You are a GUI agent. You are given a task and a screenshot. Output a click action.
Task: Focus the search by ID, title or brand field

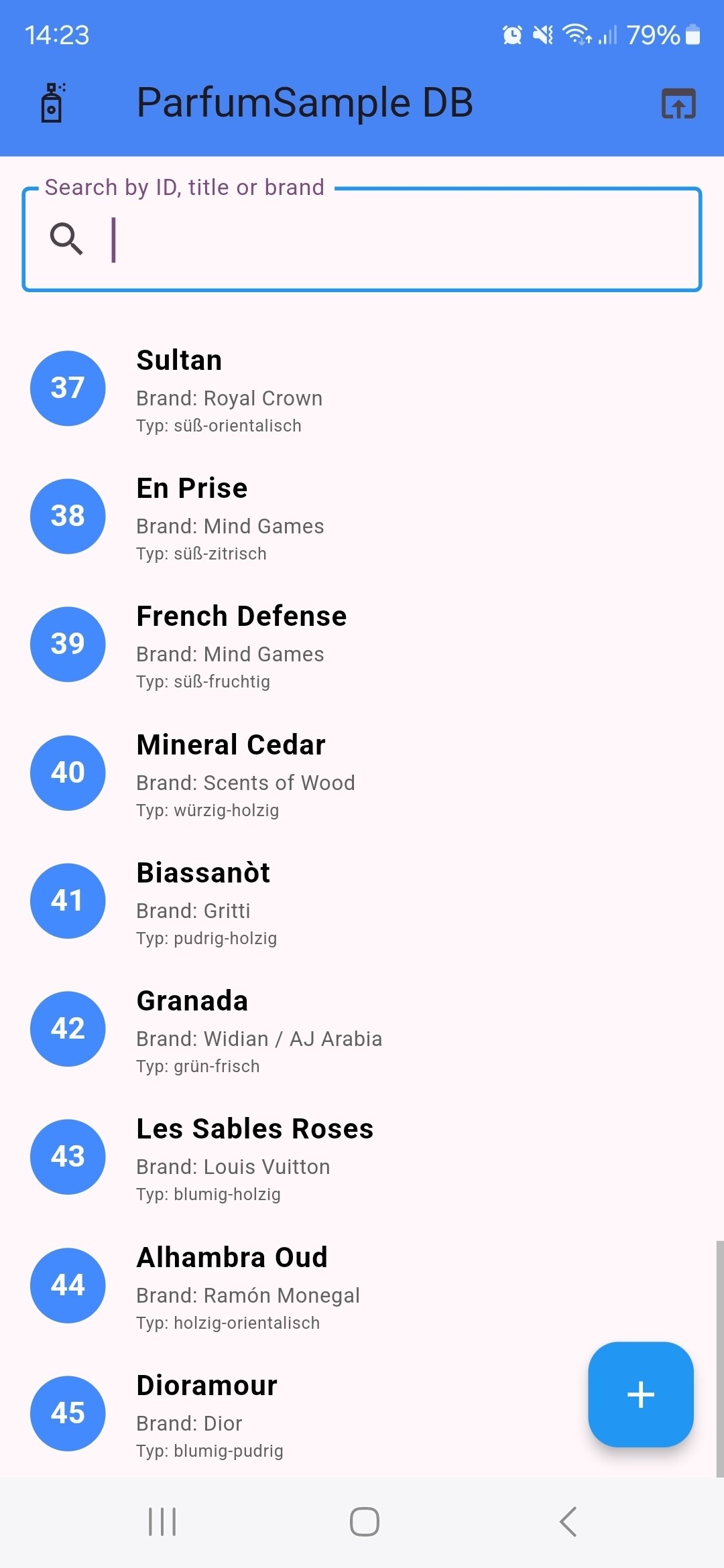pos(362,239)
